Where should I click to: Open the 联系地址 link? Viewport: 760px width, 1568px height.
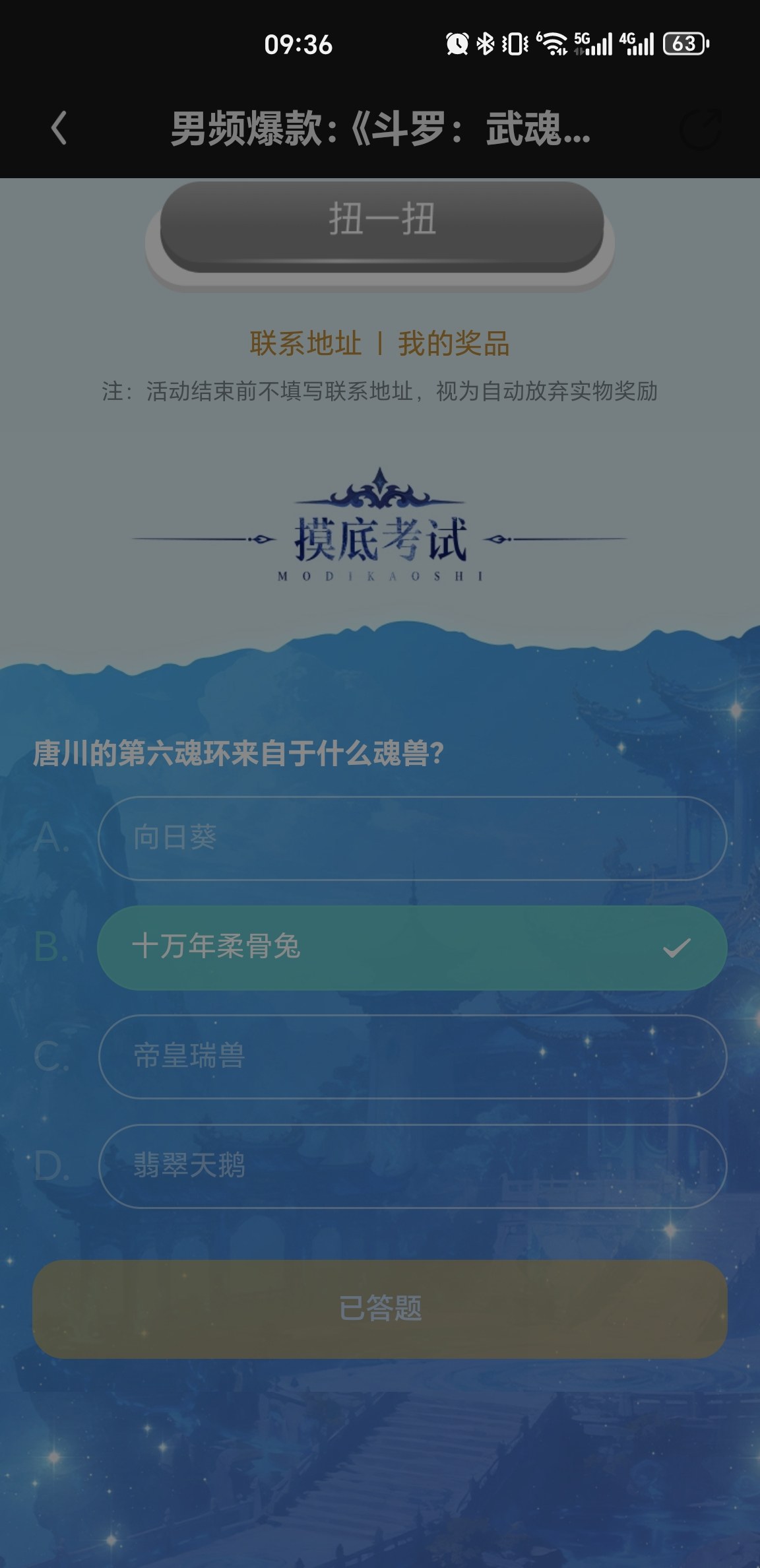[305, 344]
